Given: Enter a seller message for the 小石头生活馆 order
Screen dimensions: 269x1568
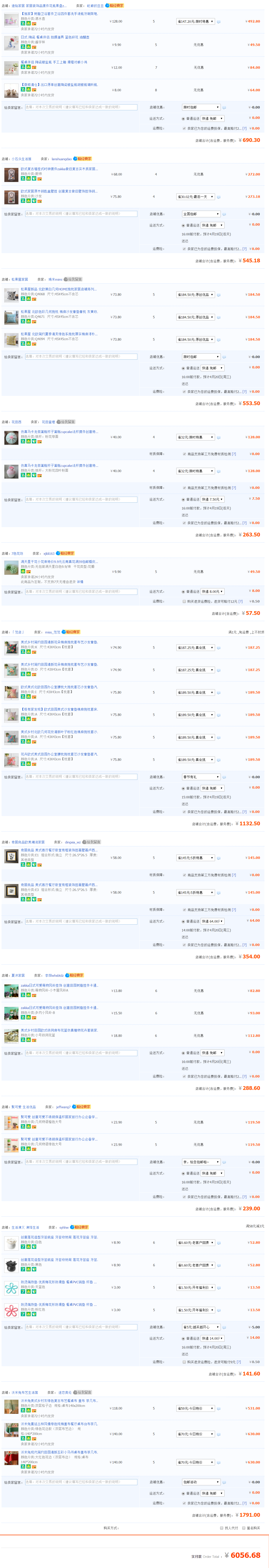Looking at the screenshot, I should [80, 214].
